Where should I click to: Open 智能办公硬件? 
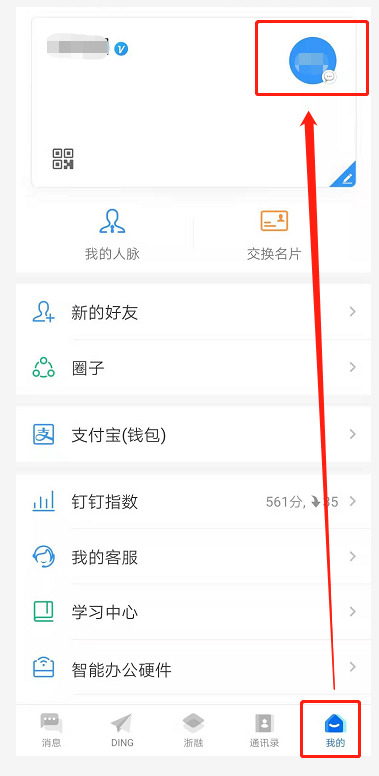pyautogui.click(x=193, y=669)
